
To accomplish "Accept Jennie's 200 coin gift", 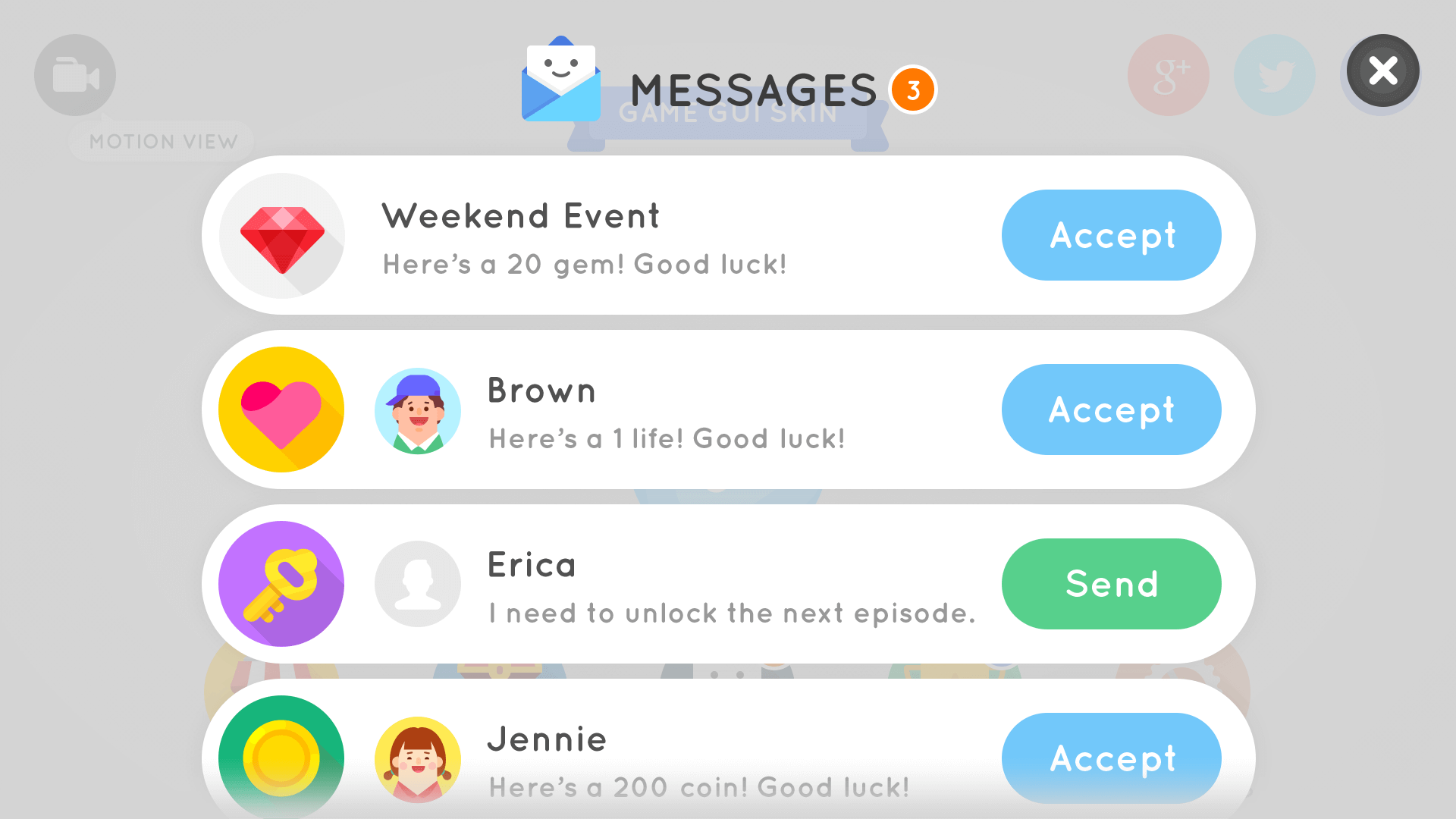I will click(1111, 758).
